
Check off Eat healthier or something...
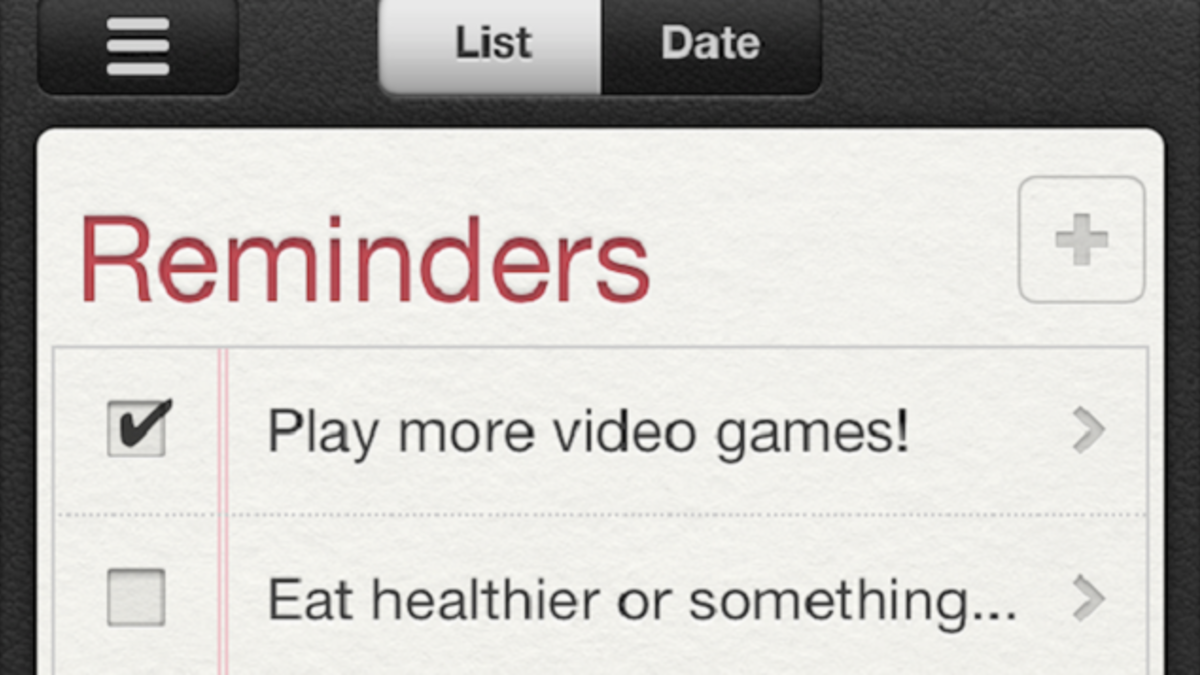point(136,598)
